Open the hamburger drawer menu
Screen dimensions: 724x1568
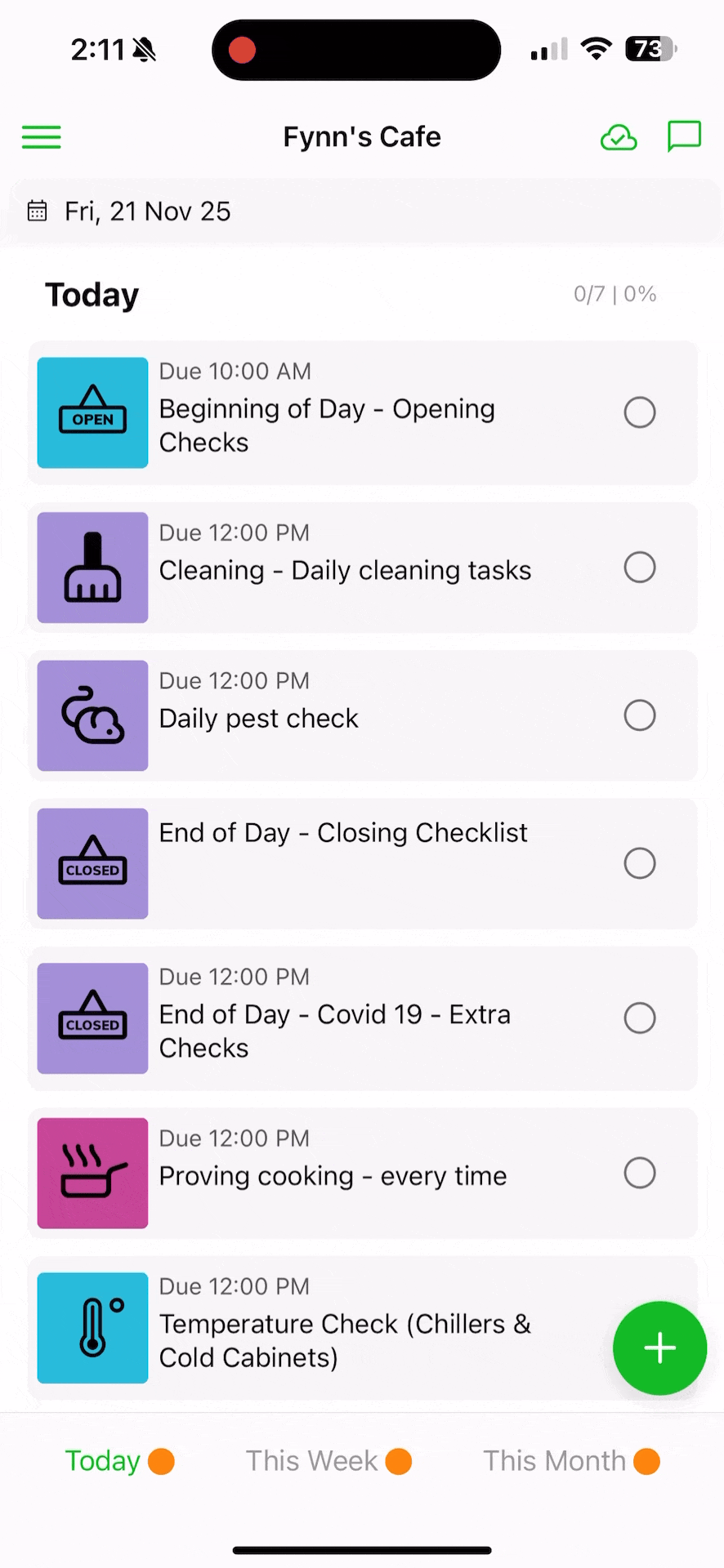41,137
